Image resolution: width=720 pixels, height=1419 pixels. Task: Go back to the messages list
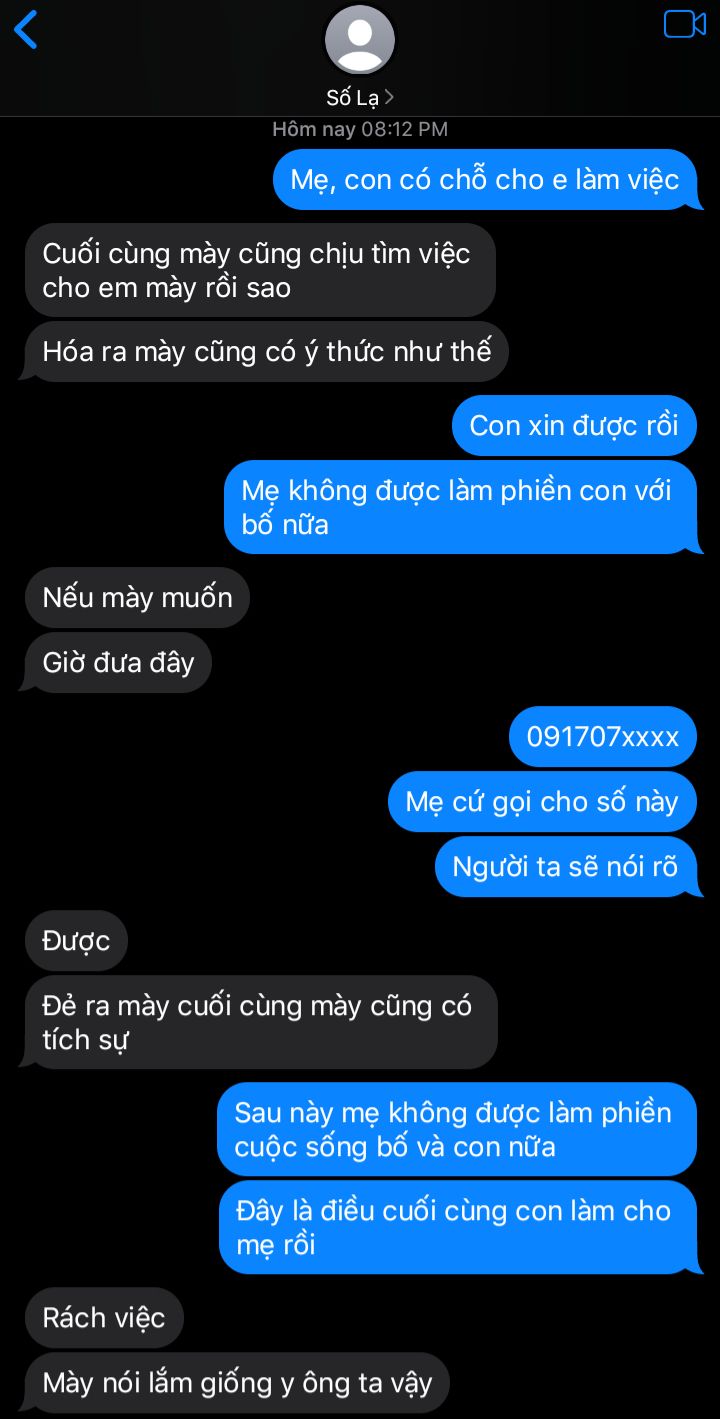pyautogui.click(x=26, y=30)
